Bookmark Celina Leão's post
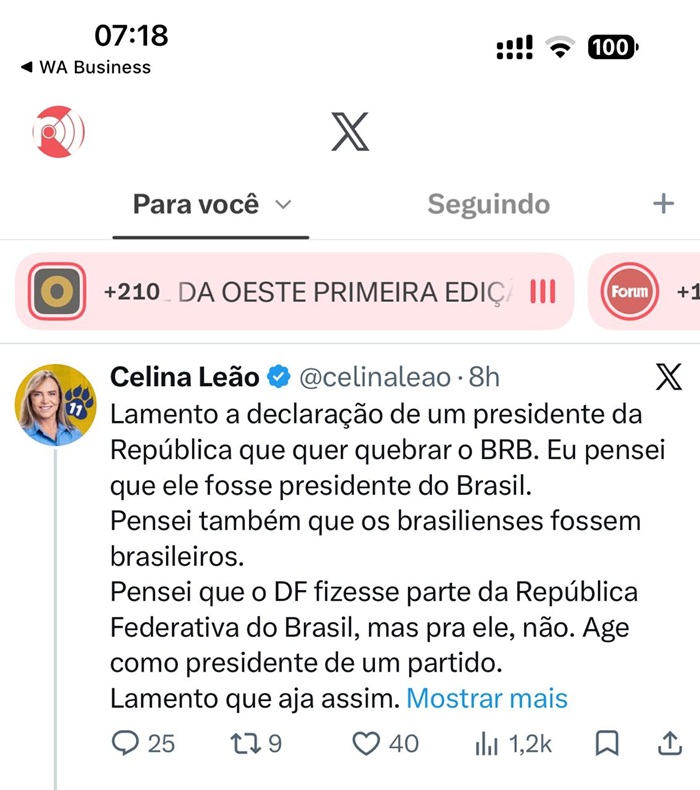 click(607, 744)
